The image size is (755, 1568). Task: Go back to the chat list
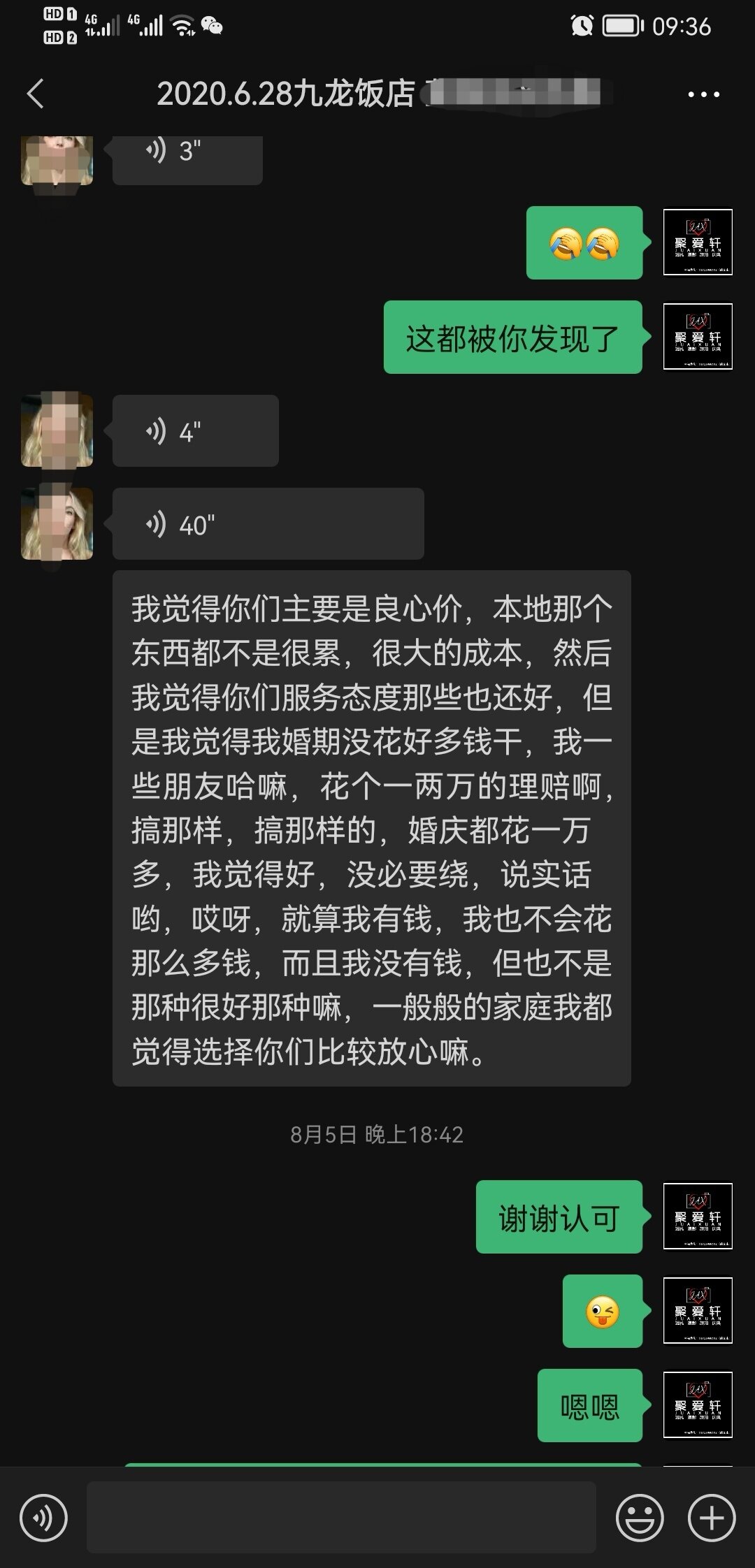pyautogui.click(x=36, y=94)
